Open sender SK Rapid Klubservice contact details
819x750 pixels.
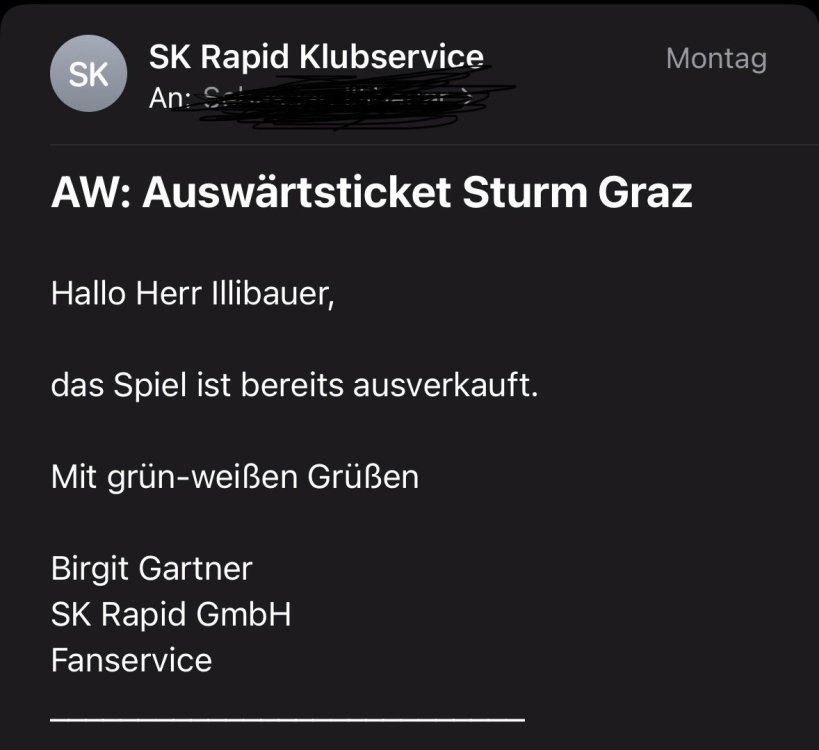pos(315,57)
